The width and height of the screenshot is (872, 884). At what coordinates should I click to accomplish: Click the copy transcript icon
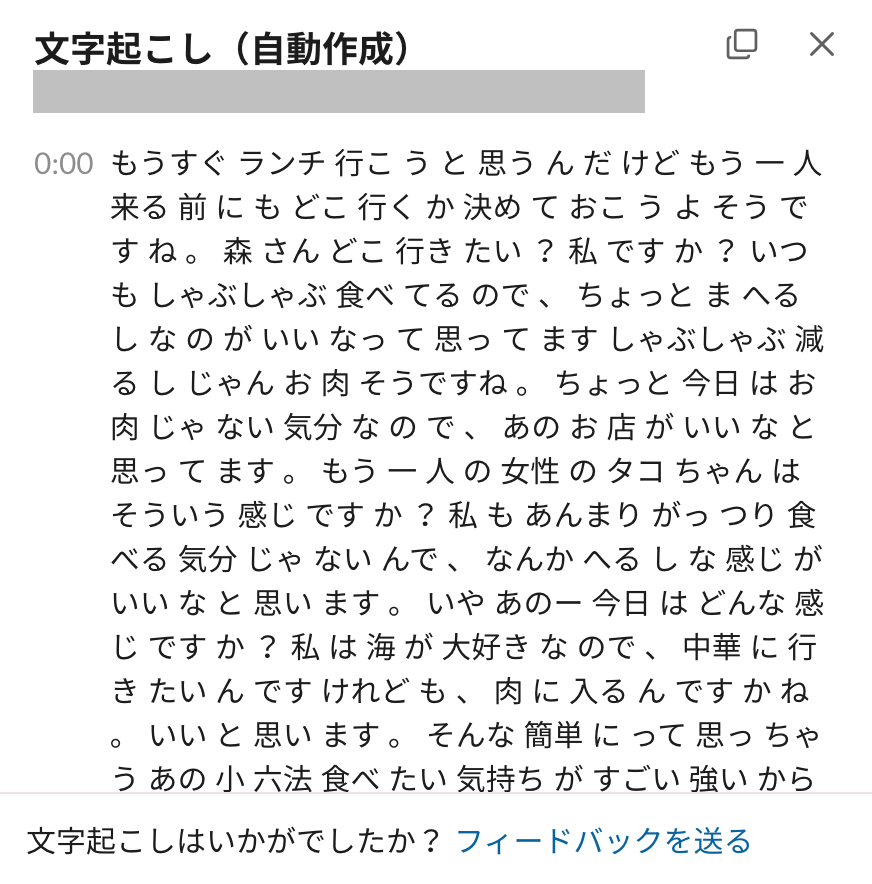[x=741, y=44]
